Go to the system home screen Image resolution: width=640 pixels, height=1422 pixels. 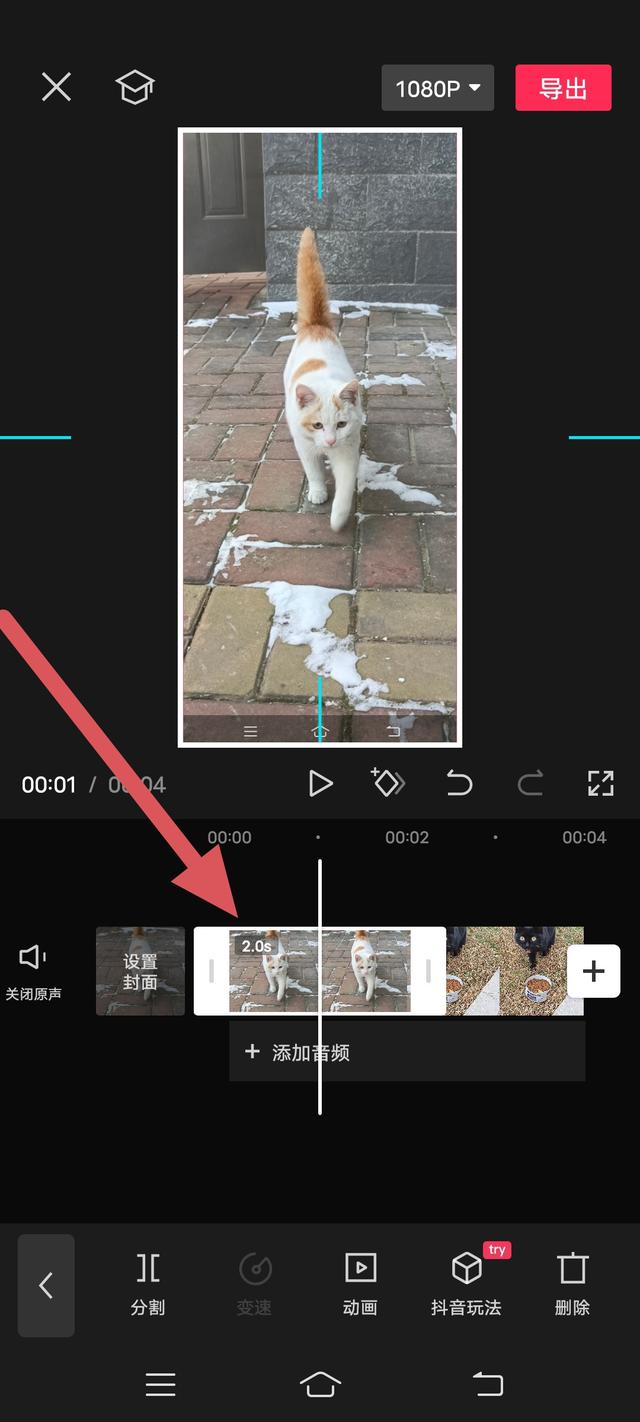pos(320,1384)
